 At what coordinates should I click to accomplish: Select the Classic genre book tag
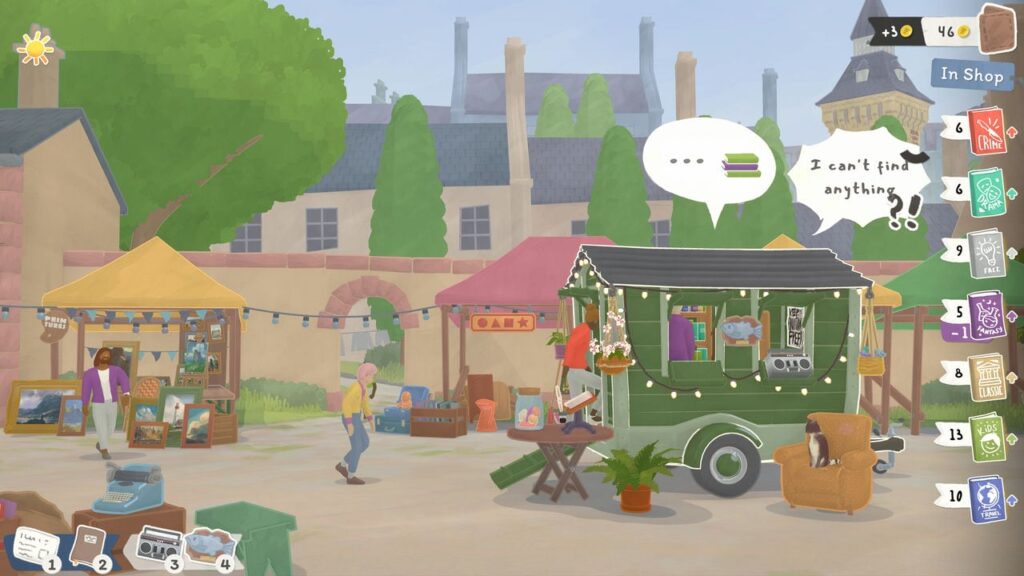(x=985, y=377)
